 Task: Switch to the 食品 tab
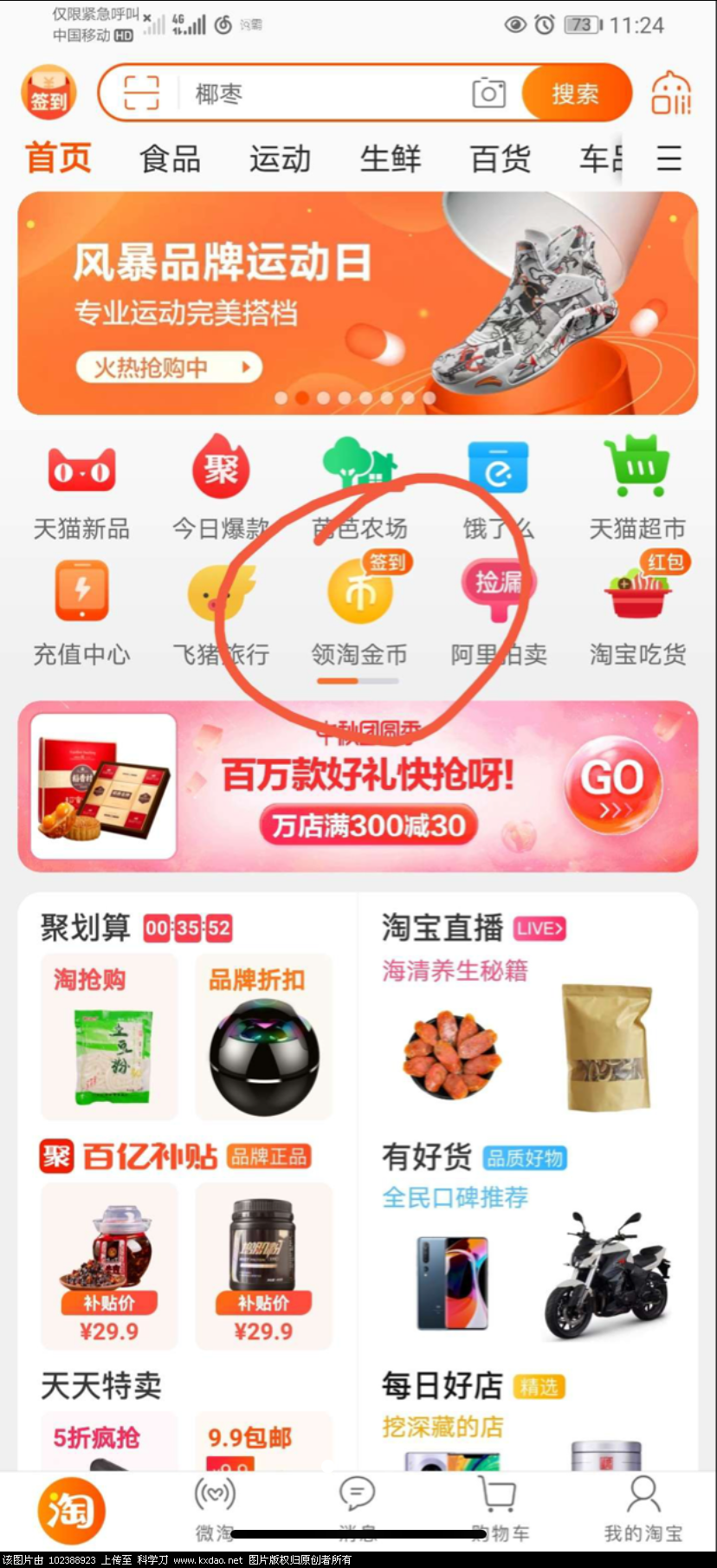tap(170, 159)
